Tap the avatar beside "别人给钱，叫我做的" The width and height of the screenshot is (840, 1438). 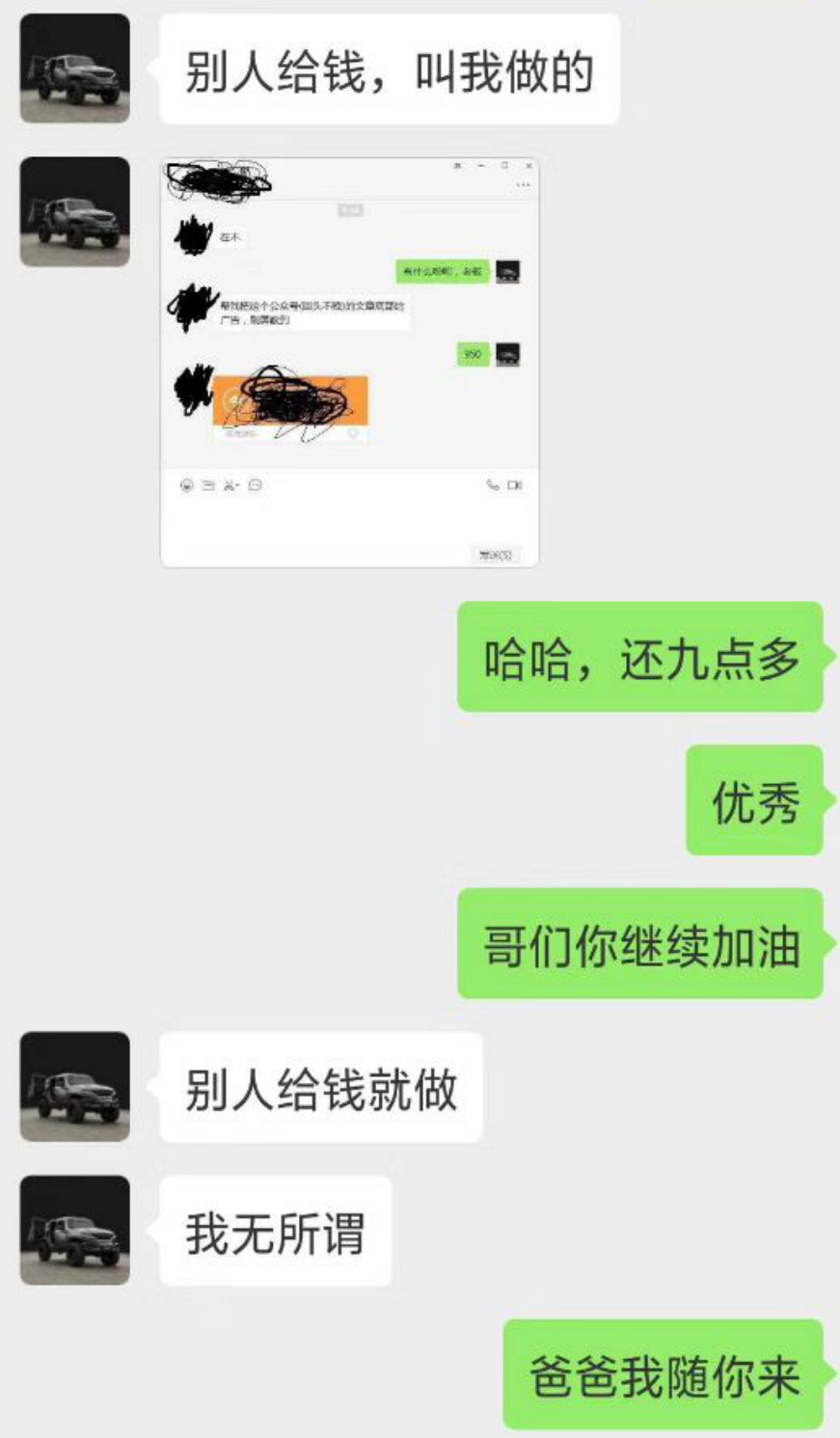(75, 68)
